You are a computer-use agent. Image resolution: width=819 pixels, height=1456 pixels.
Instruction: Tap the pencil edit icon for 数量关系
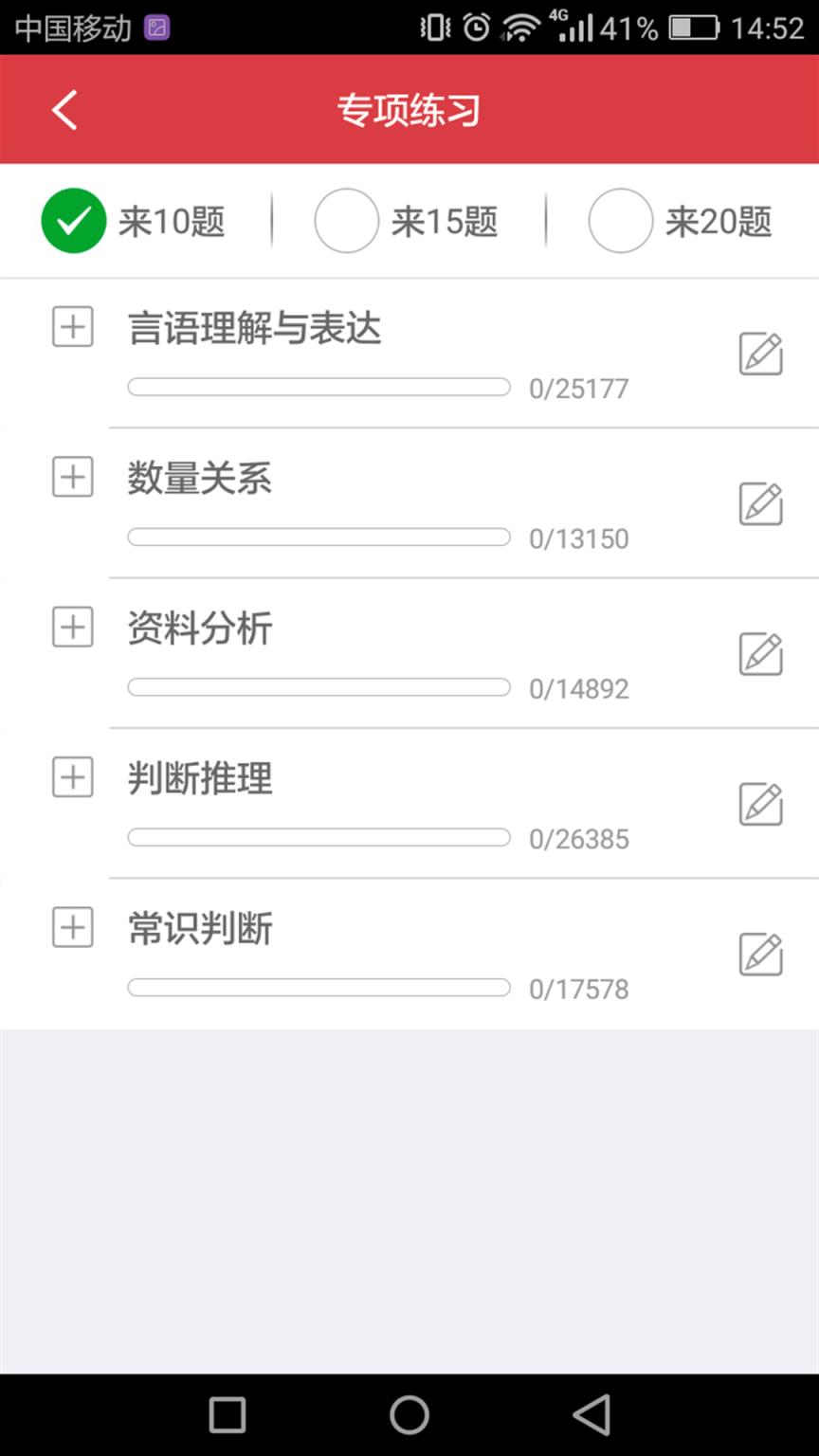point(760,504)
